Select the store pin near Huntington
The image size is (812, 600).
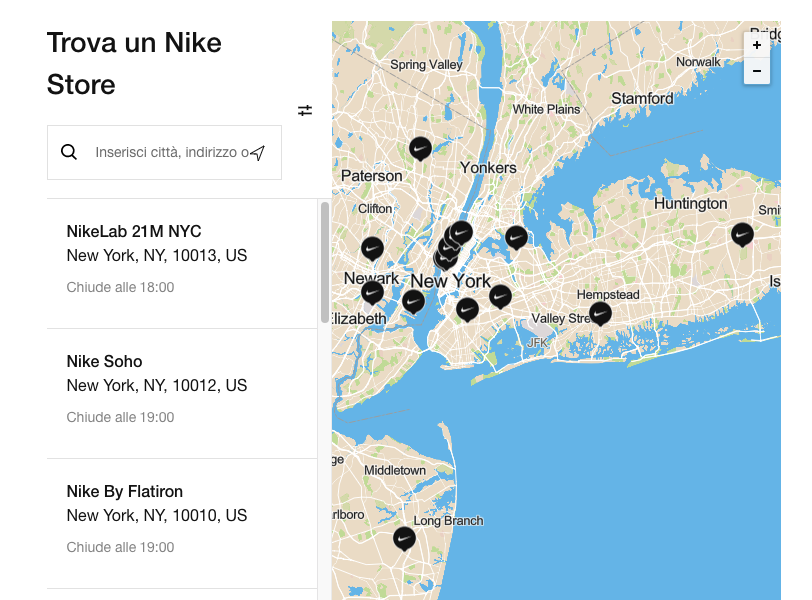point(742,233)
